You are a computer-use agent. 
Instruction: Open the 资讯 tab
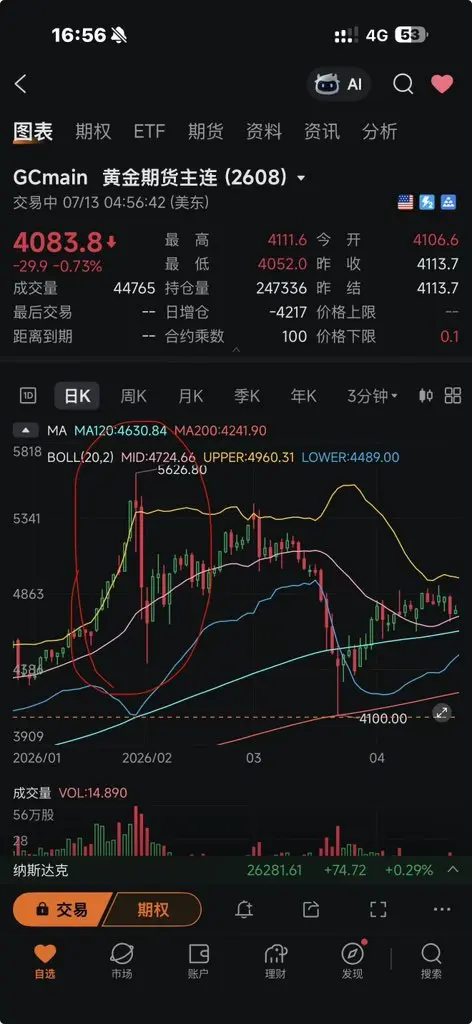[321, 131]
